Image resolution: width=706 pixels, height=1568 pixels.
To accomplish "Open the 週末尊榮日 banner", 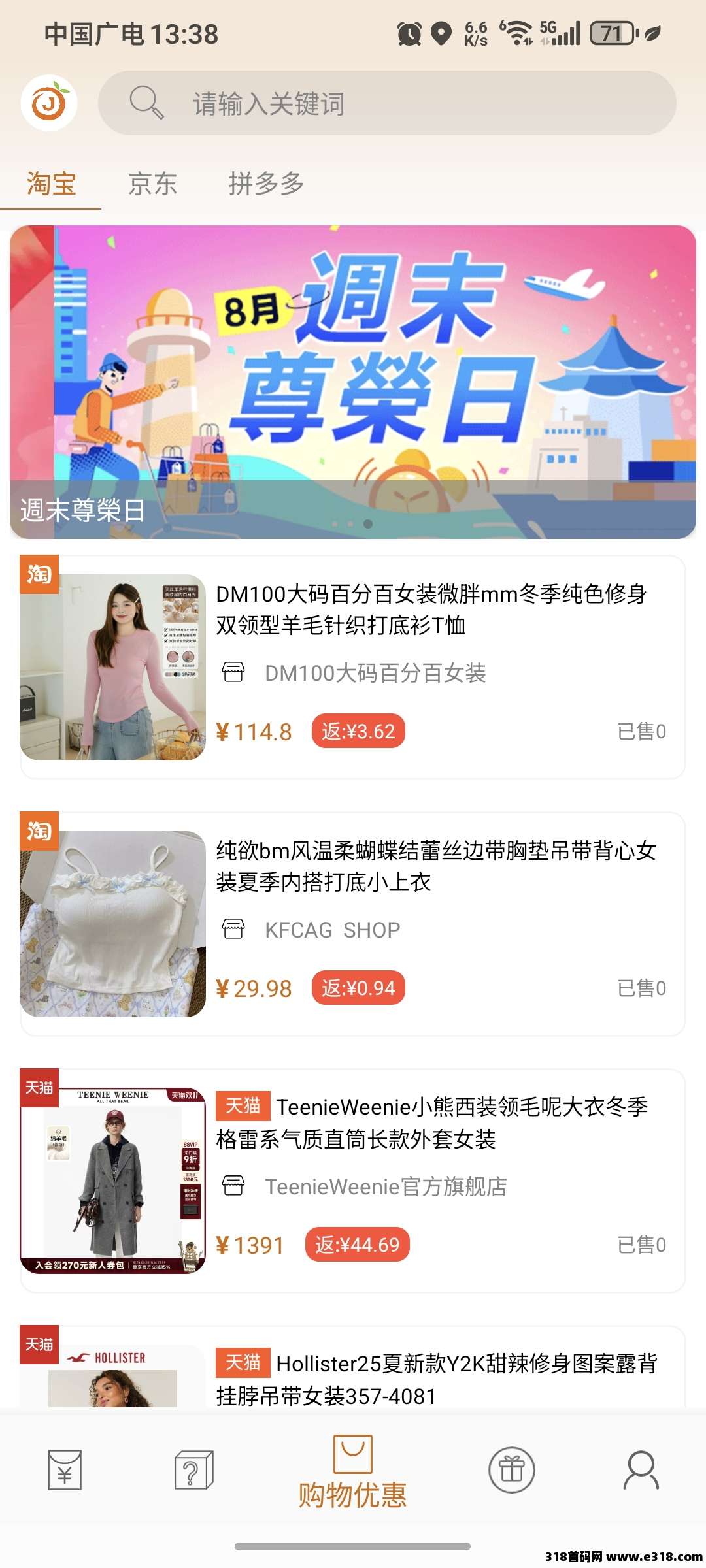I will (x=353, y=382).
